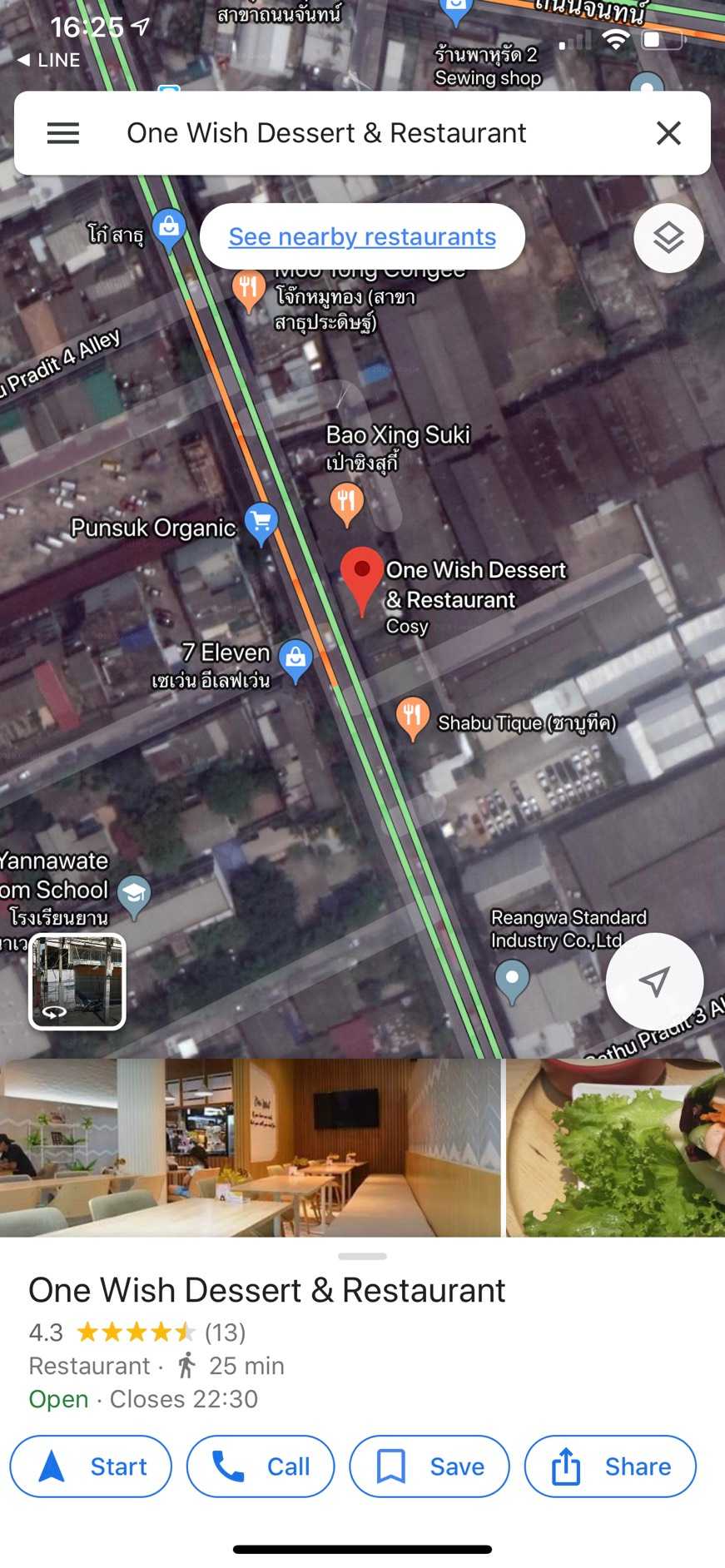Screen dimensions: 725x1568
Task: Open the restaurant interior photo
Action: tap(250, 1147)
